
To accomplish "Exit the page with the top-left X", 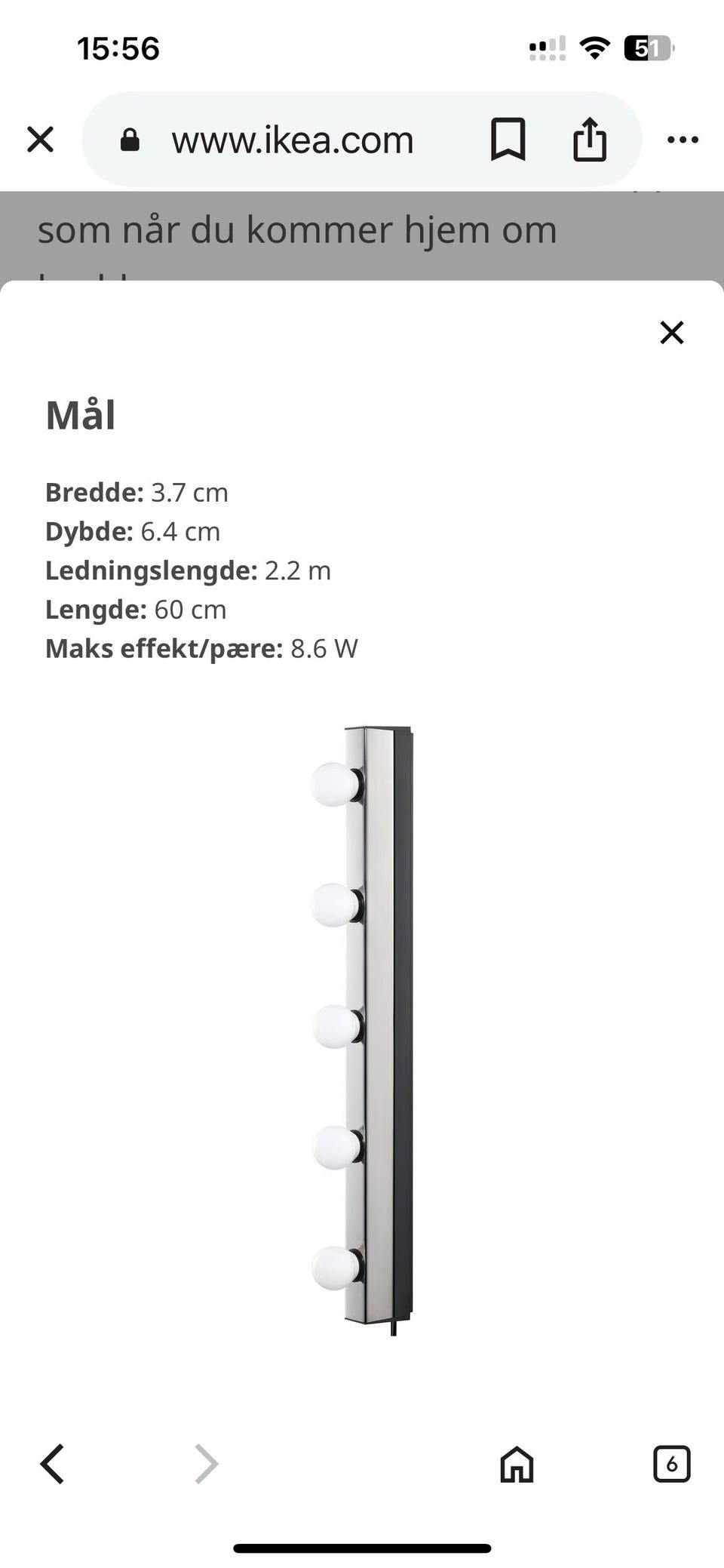I will point(40,138).
